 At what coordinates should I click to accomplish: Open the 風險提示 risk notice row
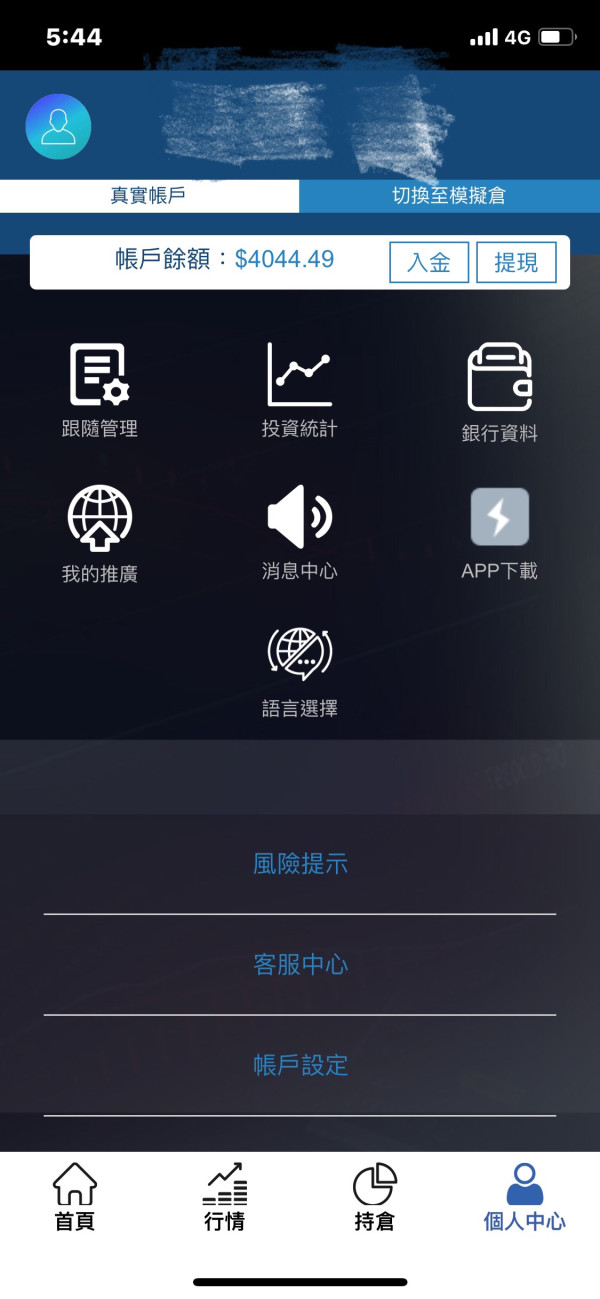tap(300, 864)
